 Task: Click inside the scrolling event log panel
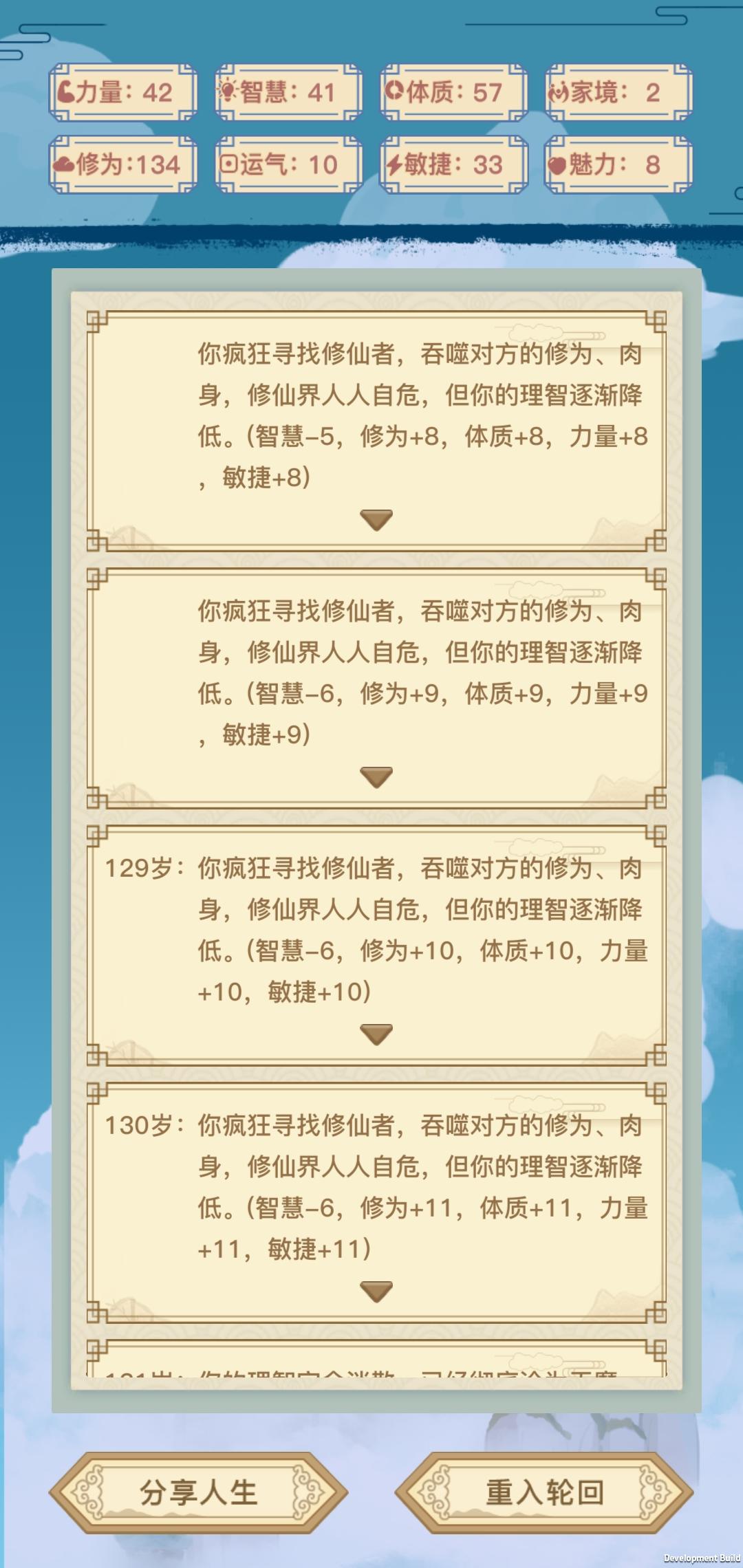coord(376,825)
